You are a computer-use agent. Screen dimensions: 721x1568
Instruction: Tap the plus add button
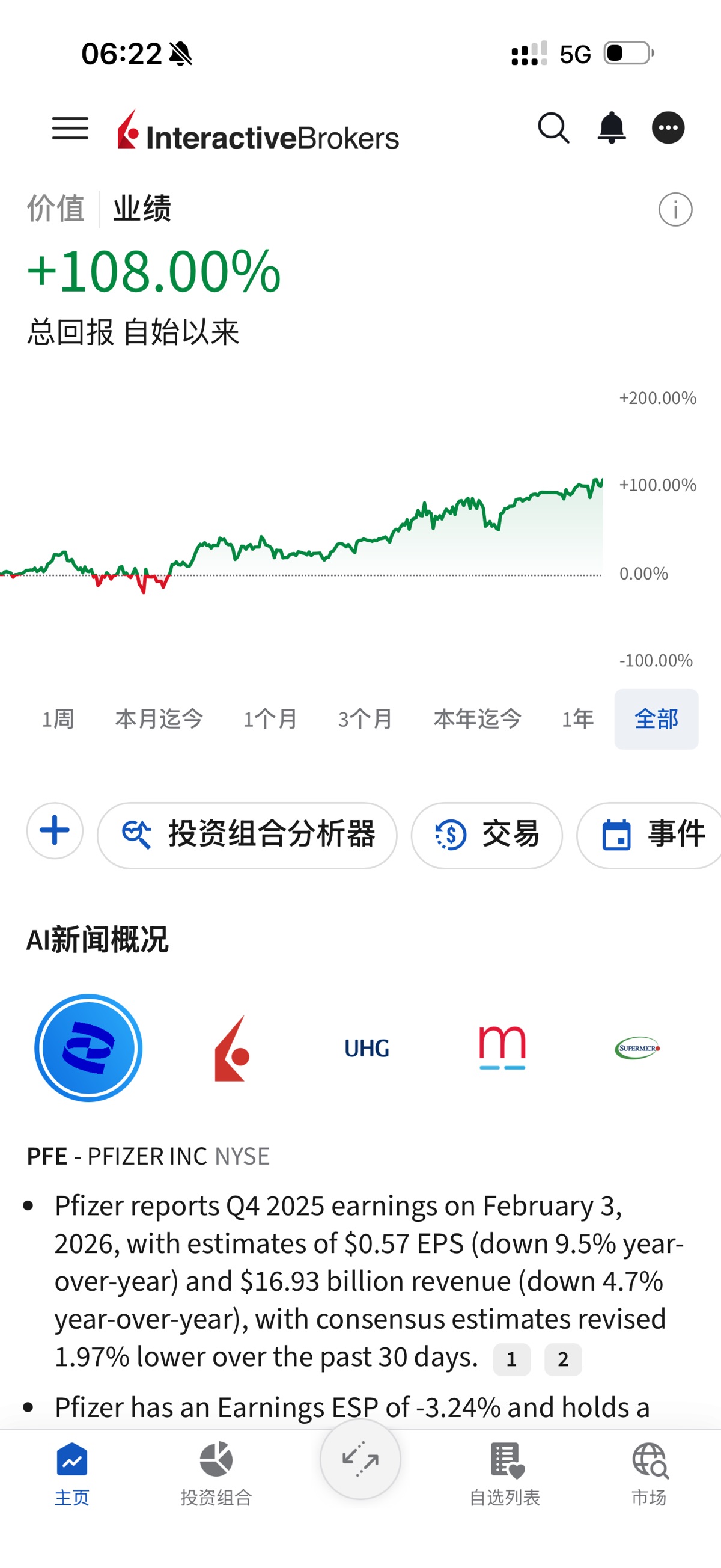55,831
